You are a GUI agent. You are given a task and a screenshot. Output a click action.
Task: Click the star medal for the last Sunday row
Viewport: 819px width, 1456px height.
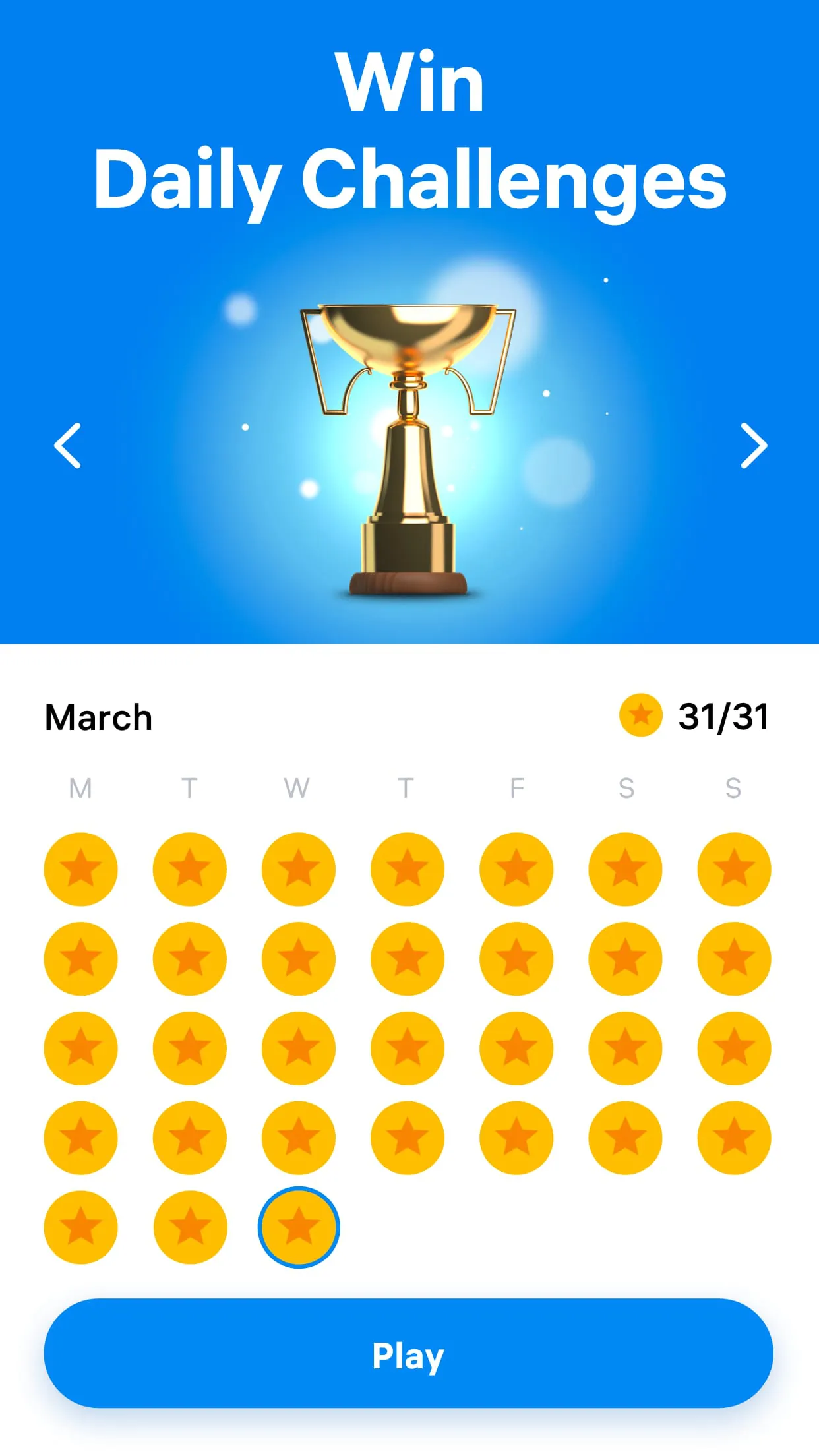(732, 1139)
